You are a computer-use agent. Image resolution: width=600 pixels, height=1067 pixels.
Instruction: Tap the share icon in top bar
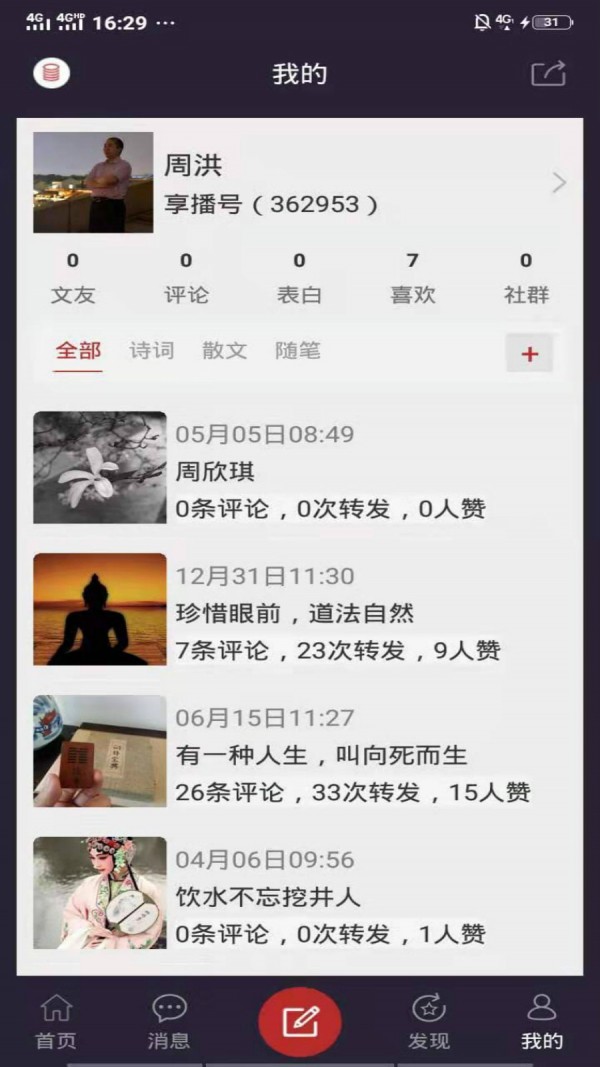click(x=548, y=74)
